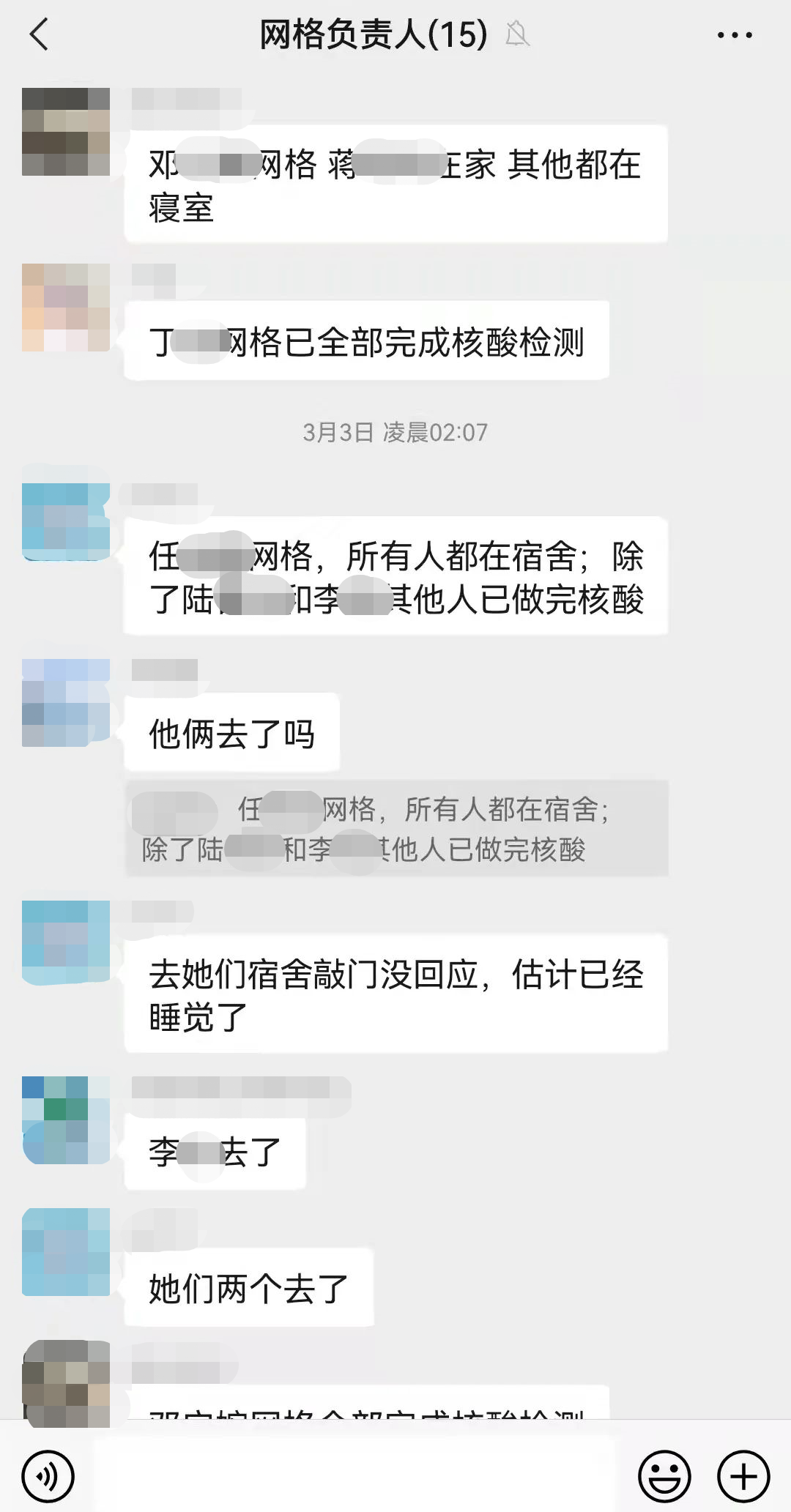Image resolution: width=791 pixels, height=1512 pixels.
Task: Open the quoted message under 他俩去了吗
Action: pyautogui.click(x=396, y=828)
